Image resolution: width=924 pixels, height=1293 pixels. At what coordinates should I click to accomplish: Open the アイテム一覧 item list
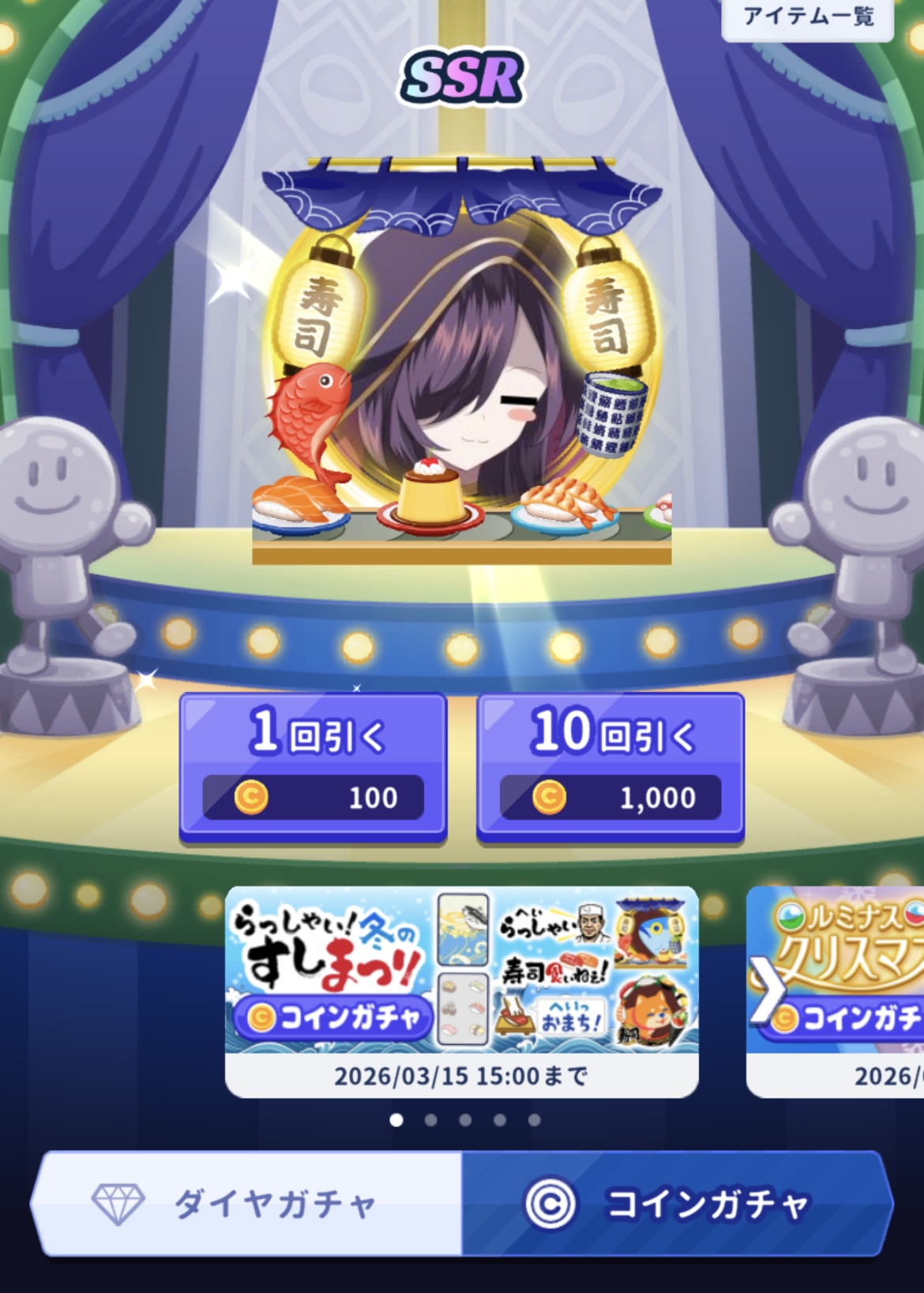click(x=808, y=17)
